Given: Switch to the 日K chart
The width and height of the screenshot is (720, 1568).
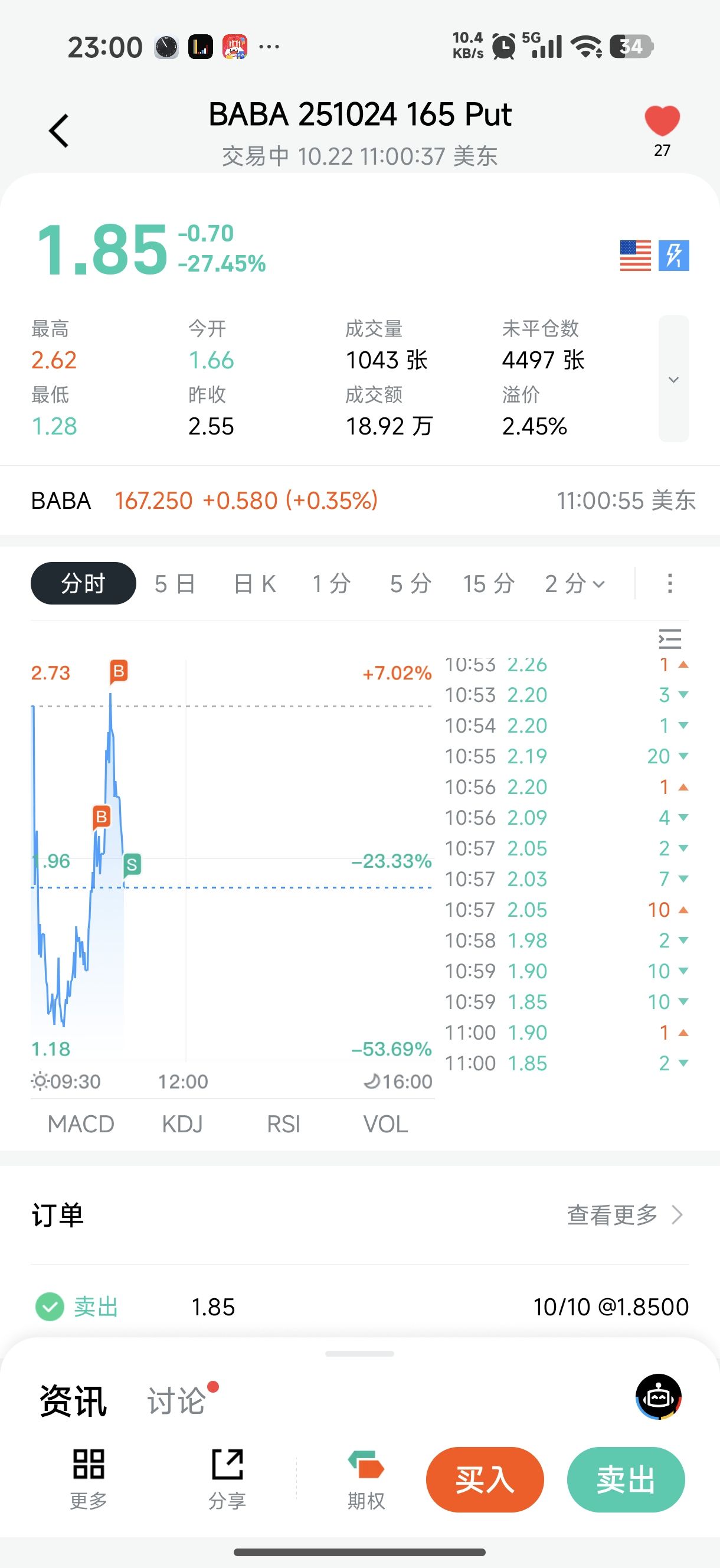Looking at the screenshot, I should [x=254, y=583].
